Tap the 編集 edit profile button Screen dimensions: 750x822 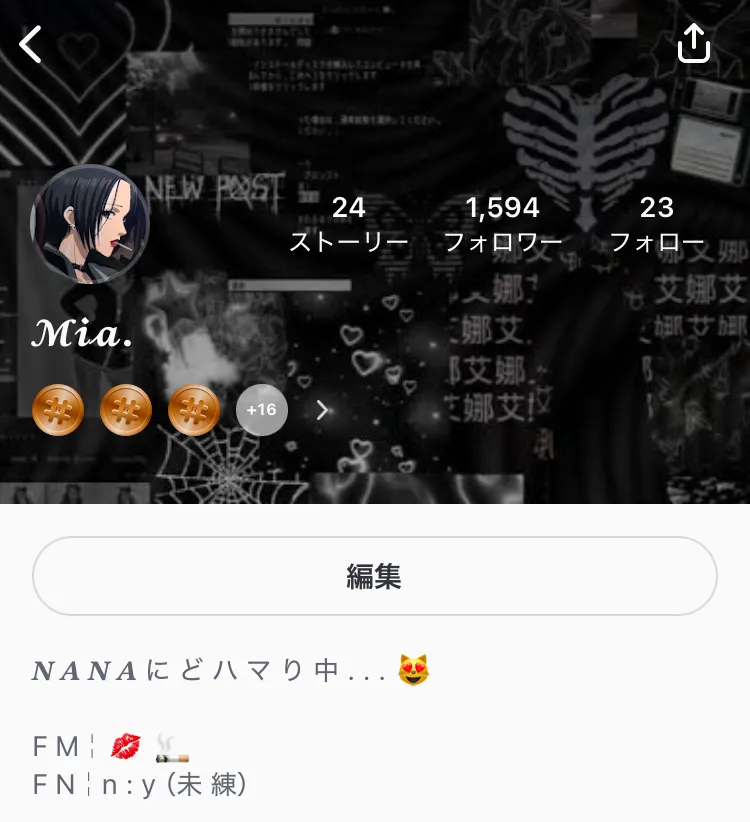(374, 576)
